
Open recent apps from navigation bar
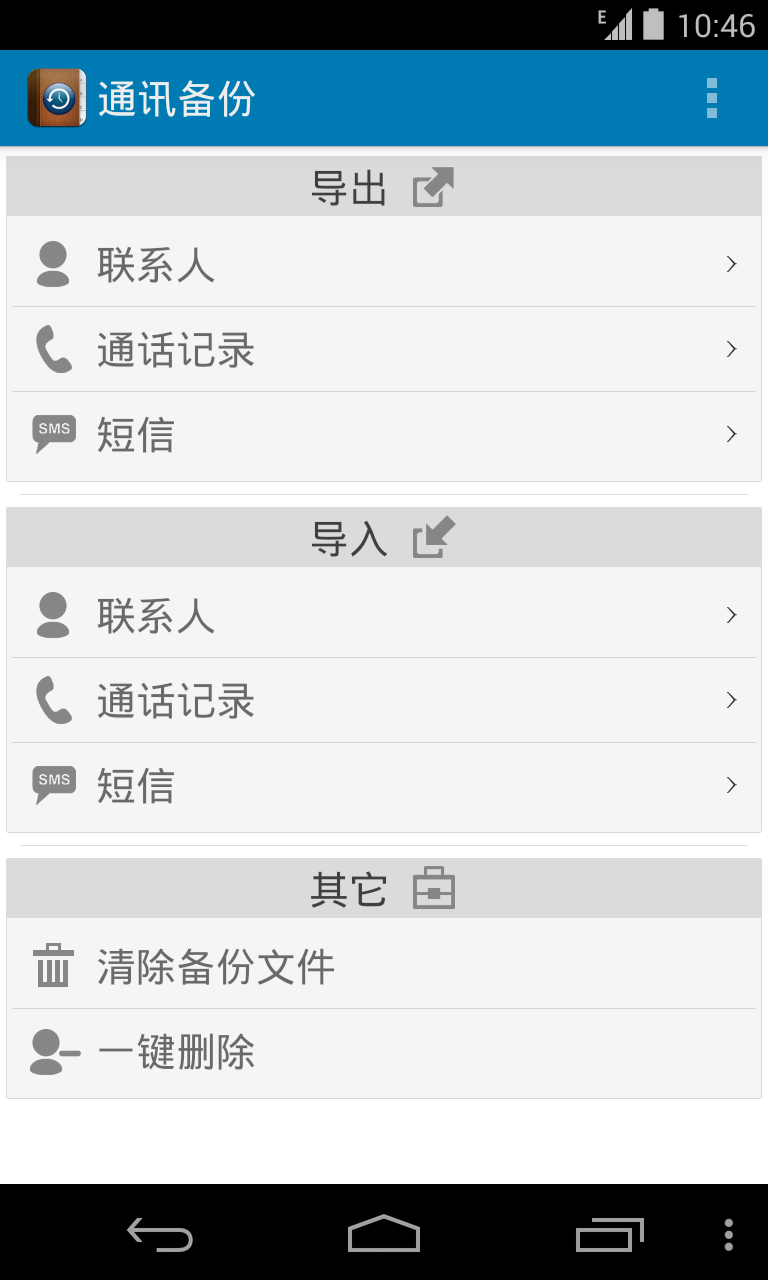pos(609,1235)
